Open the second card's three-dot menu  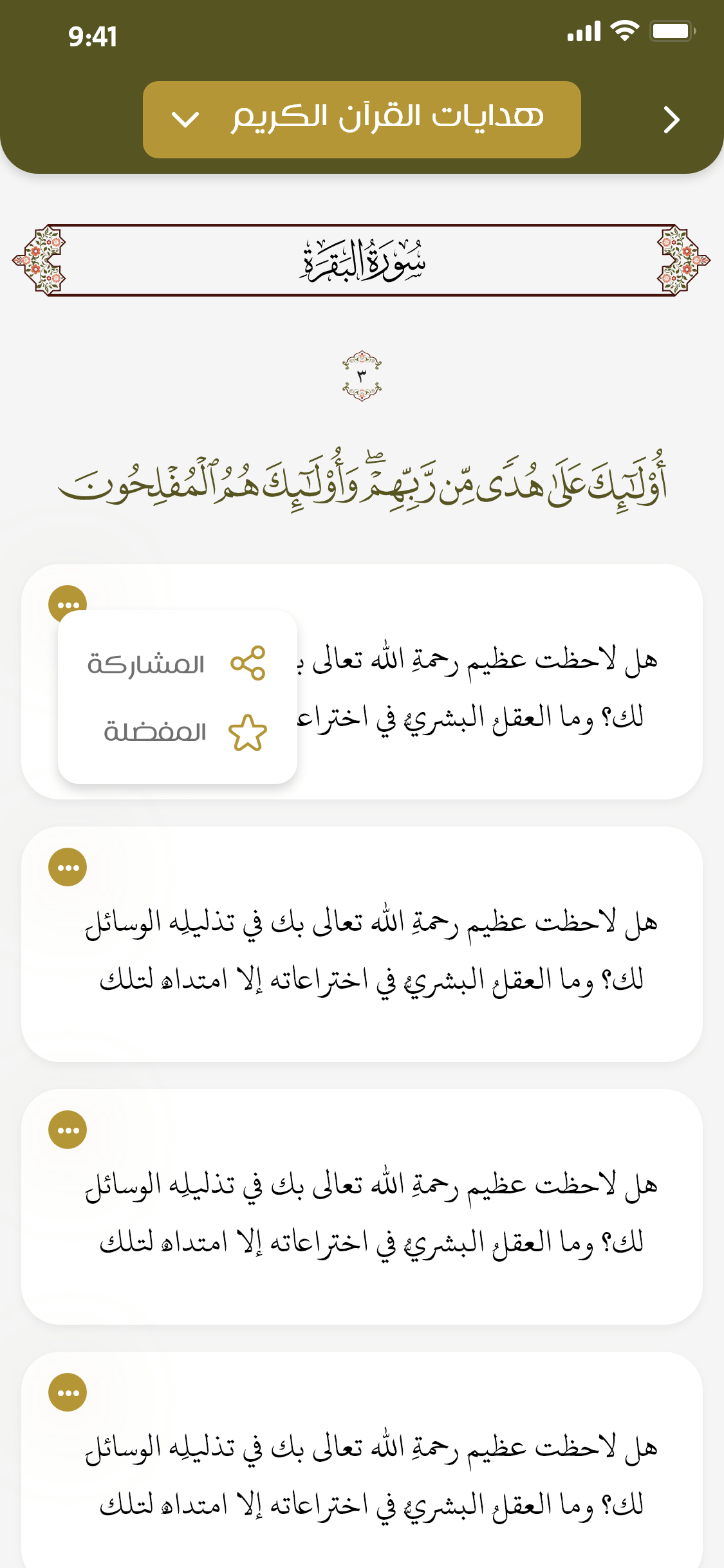68,867
